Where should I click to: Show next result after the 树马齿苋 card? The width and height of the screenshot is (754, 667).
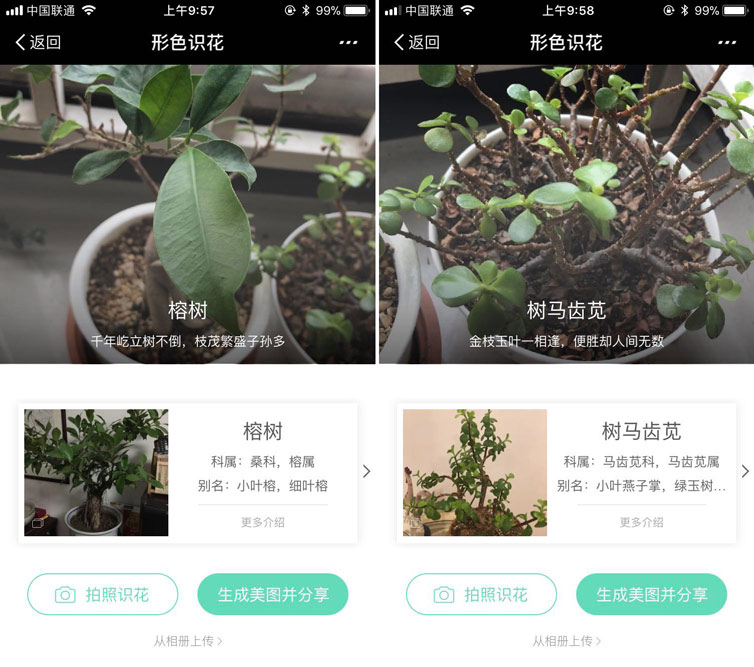tap(745, 471)
